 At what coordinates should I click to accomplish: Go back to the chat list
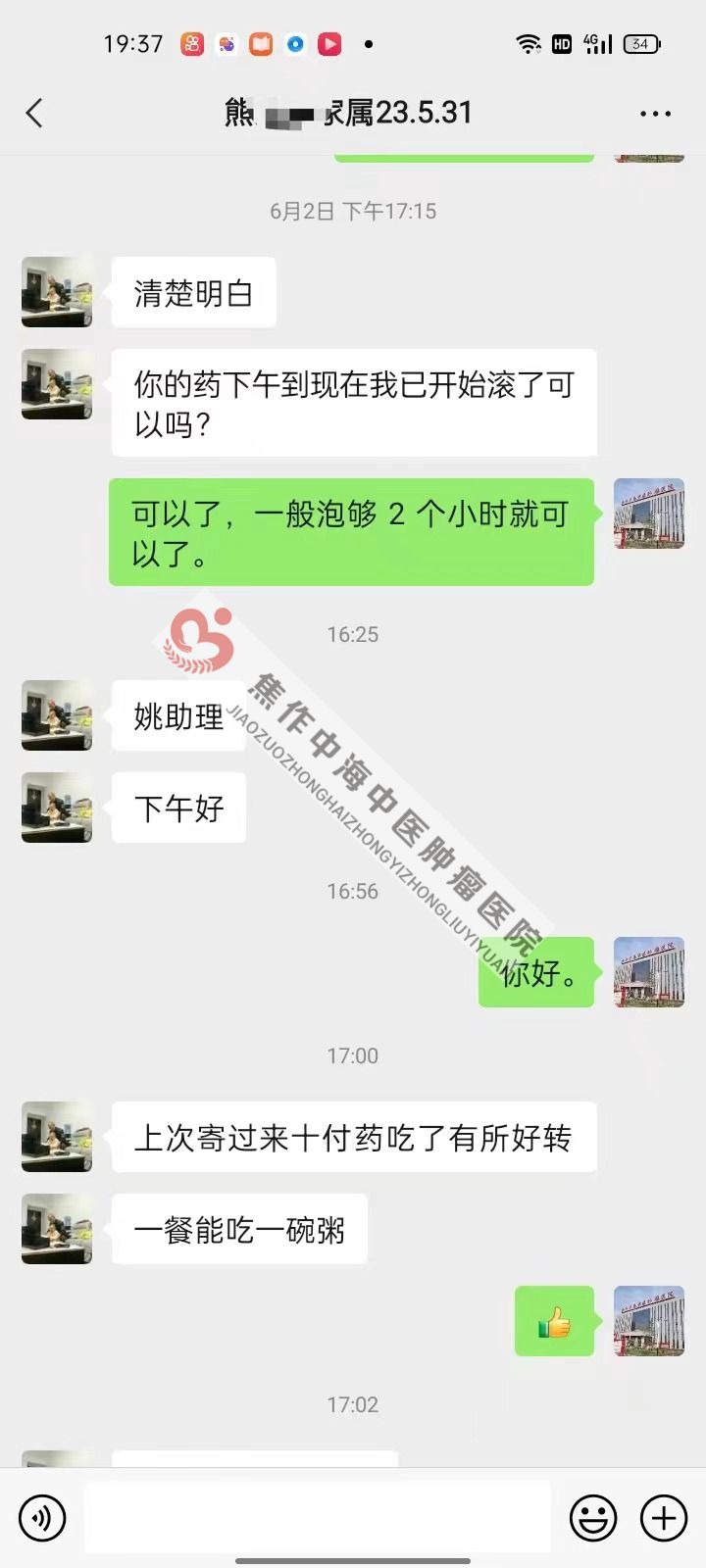[34, 113]
